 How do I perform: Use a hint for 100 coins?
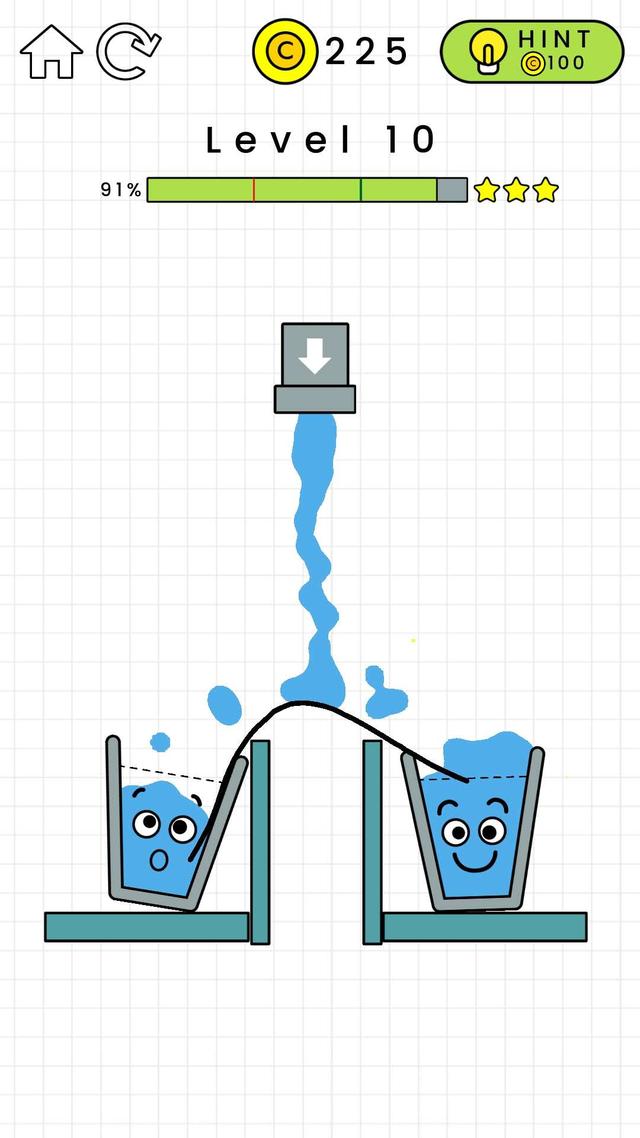click(531, 51)
